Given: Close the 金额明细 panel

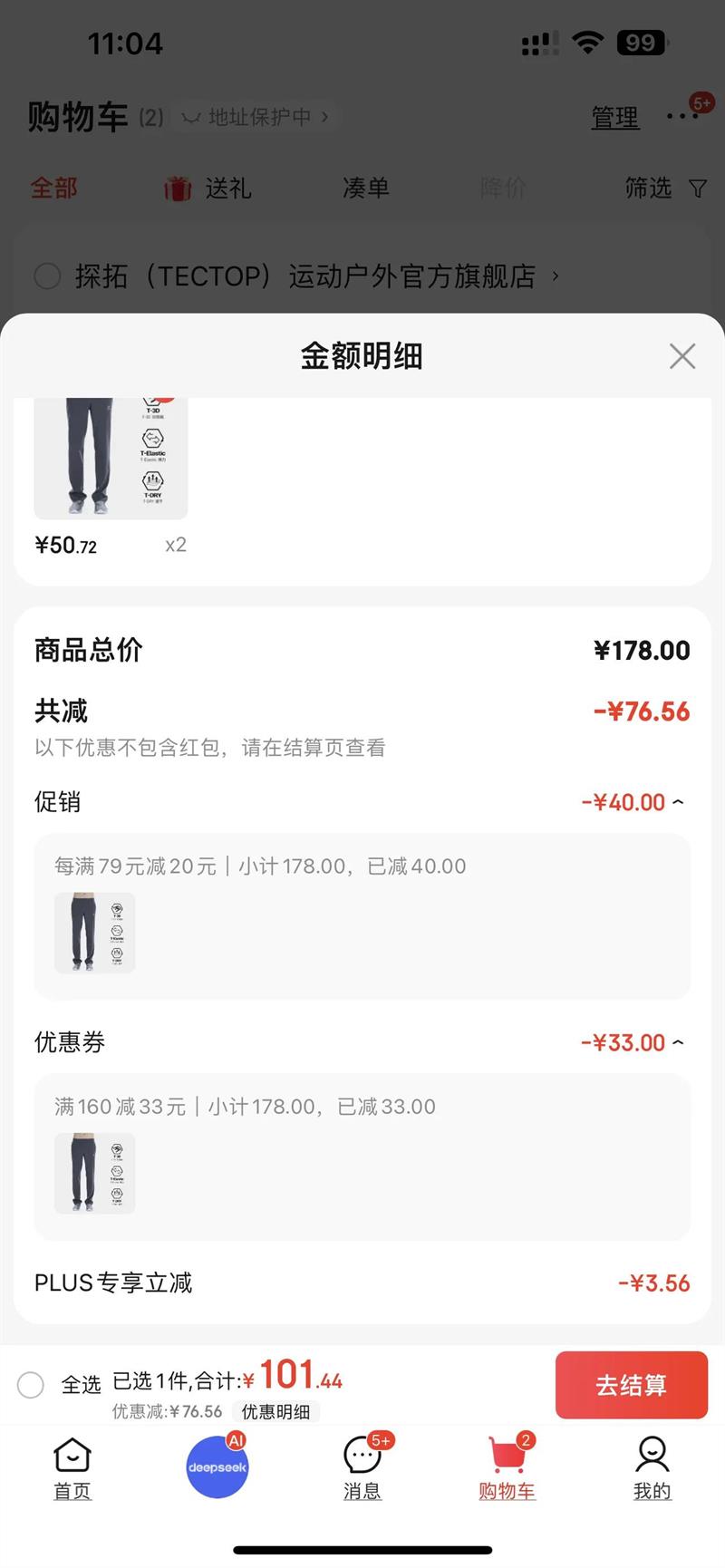Looking at the screenshot, I should pyautogui.click(x=681, y=356).
